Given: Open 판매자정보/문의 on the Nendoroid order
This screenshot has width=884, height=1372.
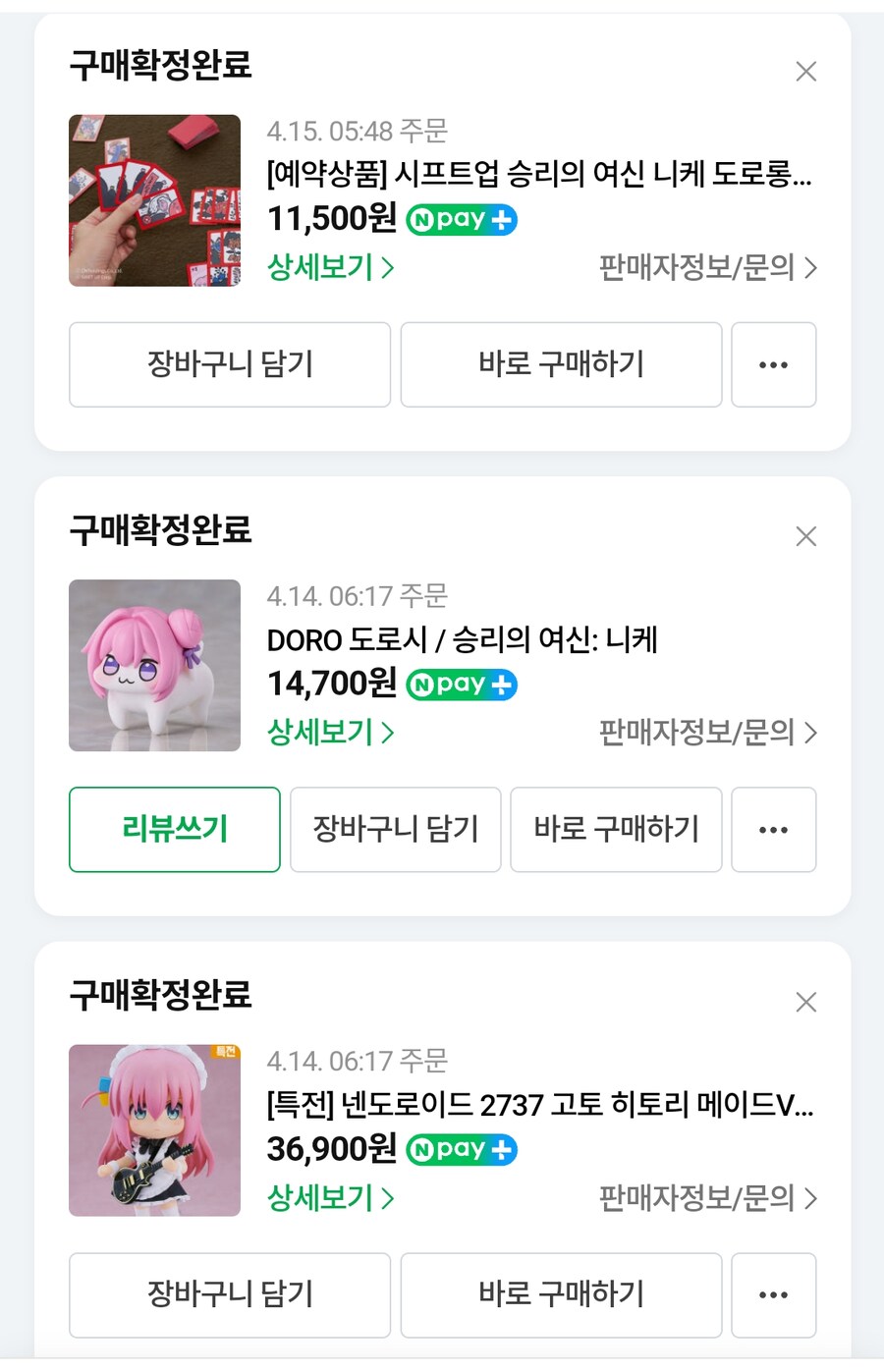Looking at the screenshot, I should pyautogui.click(x=705, y=1198).
